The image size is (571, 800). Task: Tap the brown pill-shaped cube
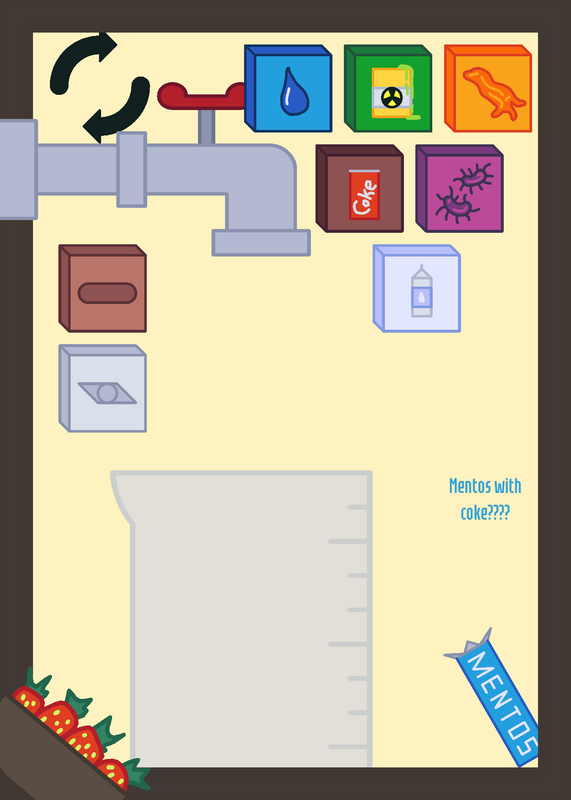click(103, 288)
